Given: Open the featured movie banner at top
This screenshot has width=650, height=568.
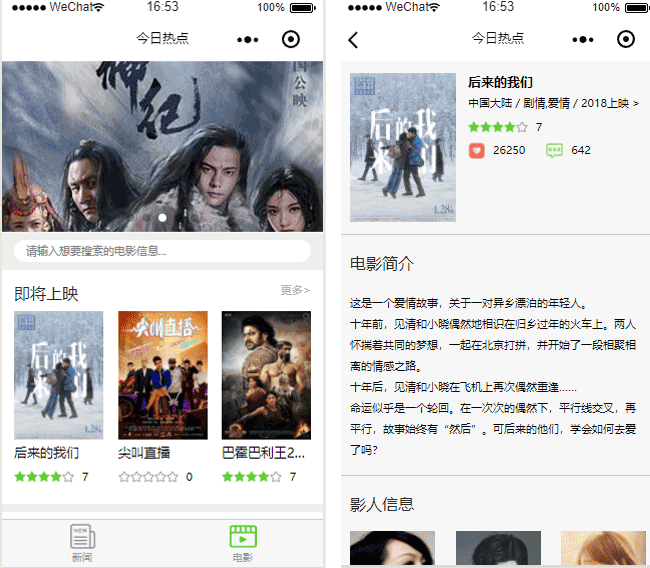Looking at the screenshot, I should (162, 145).
